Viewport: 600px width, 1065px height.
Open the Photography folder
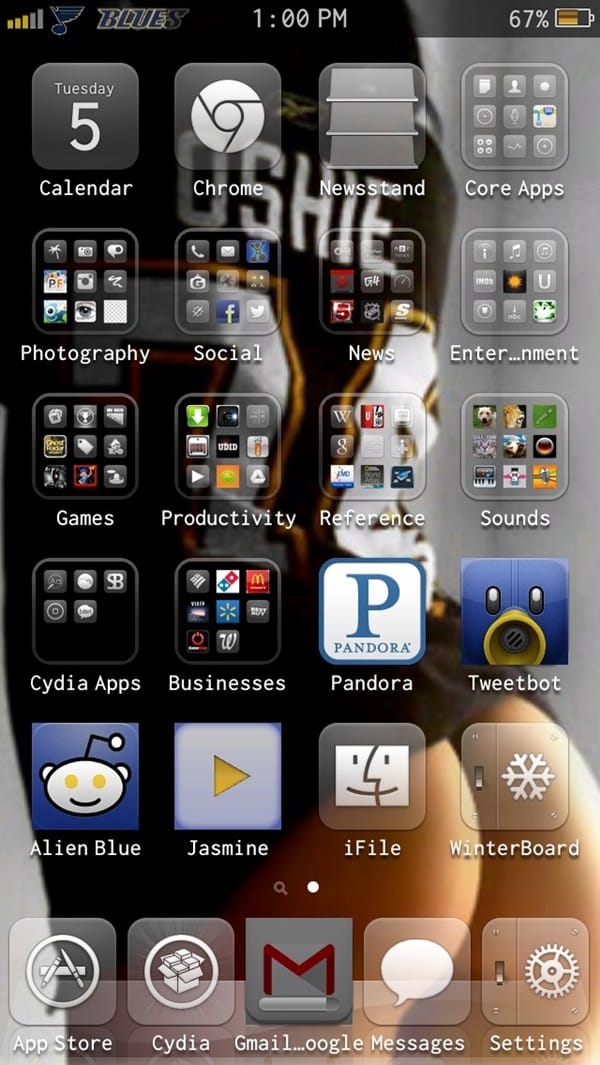point(85,282)
